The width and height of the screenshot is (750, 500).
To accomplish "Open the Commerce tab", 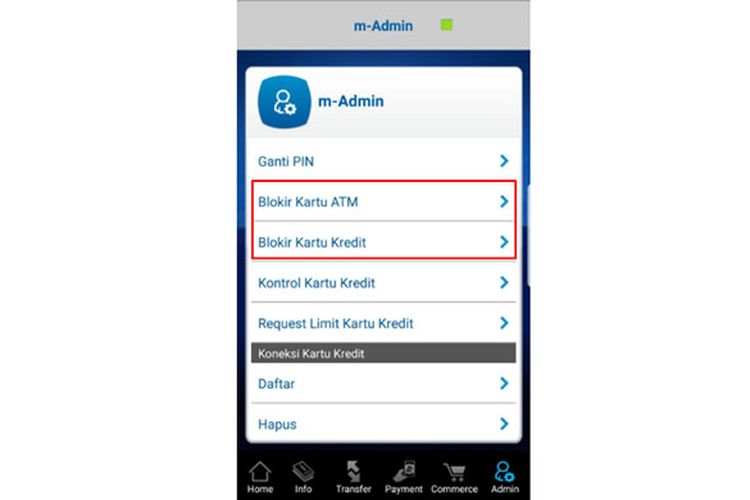I will [454, 478].
